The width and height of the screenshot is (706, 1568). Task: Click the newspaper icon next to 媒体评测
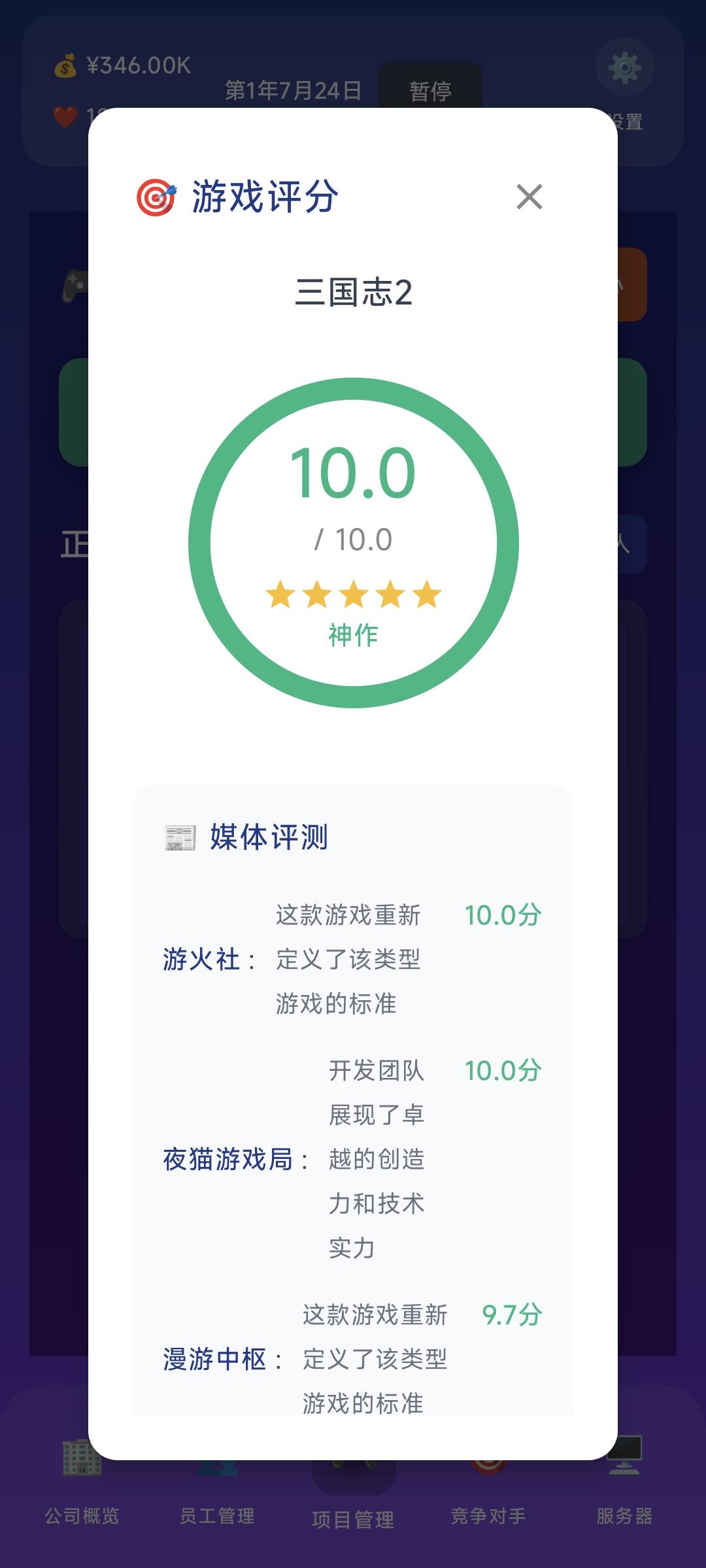click(x=178, y=836)
